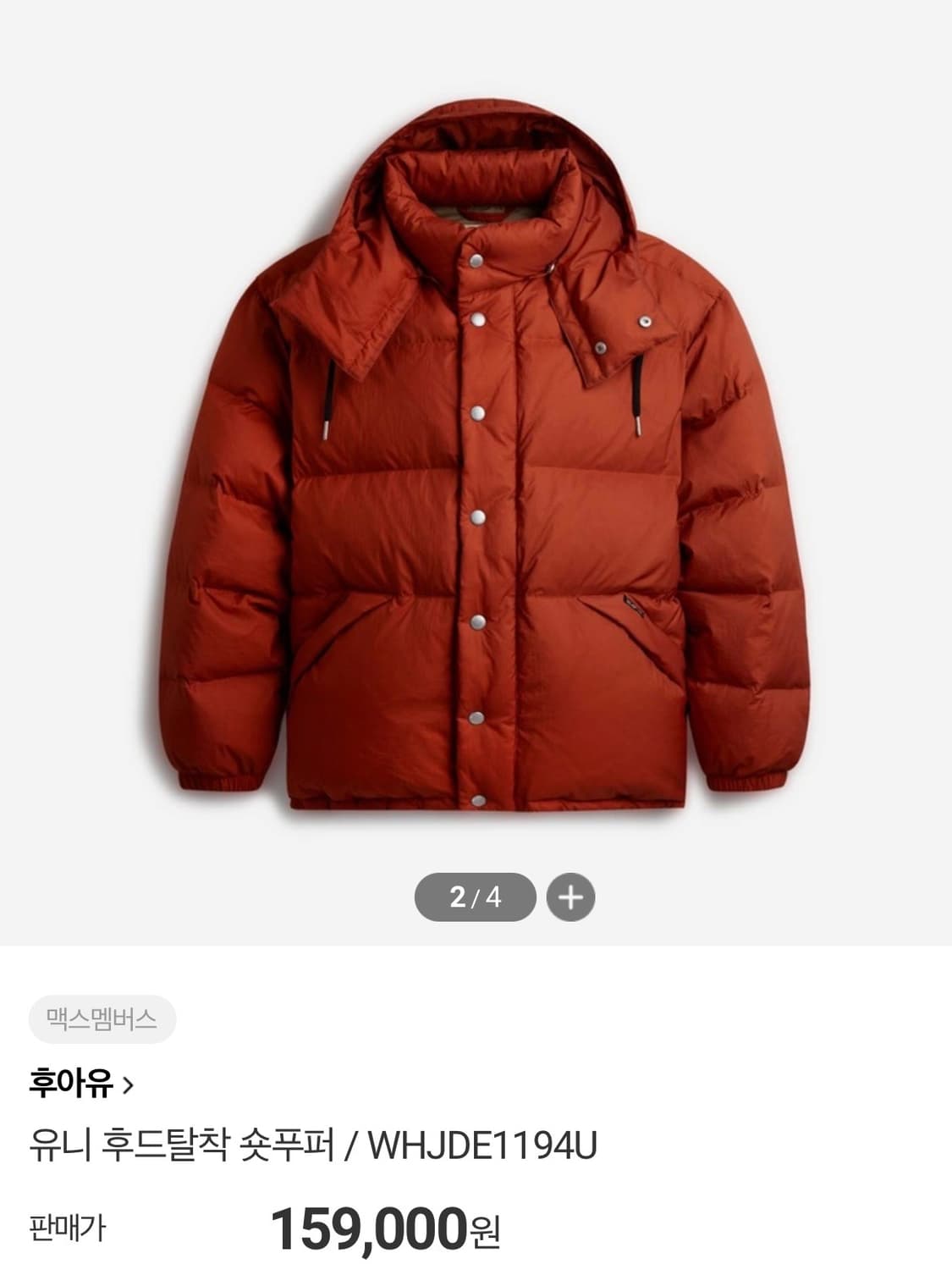Screen dimensions: 952x1264
Task: Tap the 2/4 image counter pill
Action: [476, 897]
